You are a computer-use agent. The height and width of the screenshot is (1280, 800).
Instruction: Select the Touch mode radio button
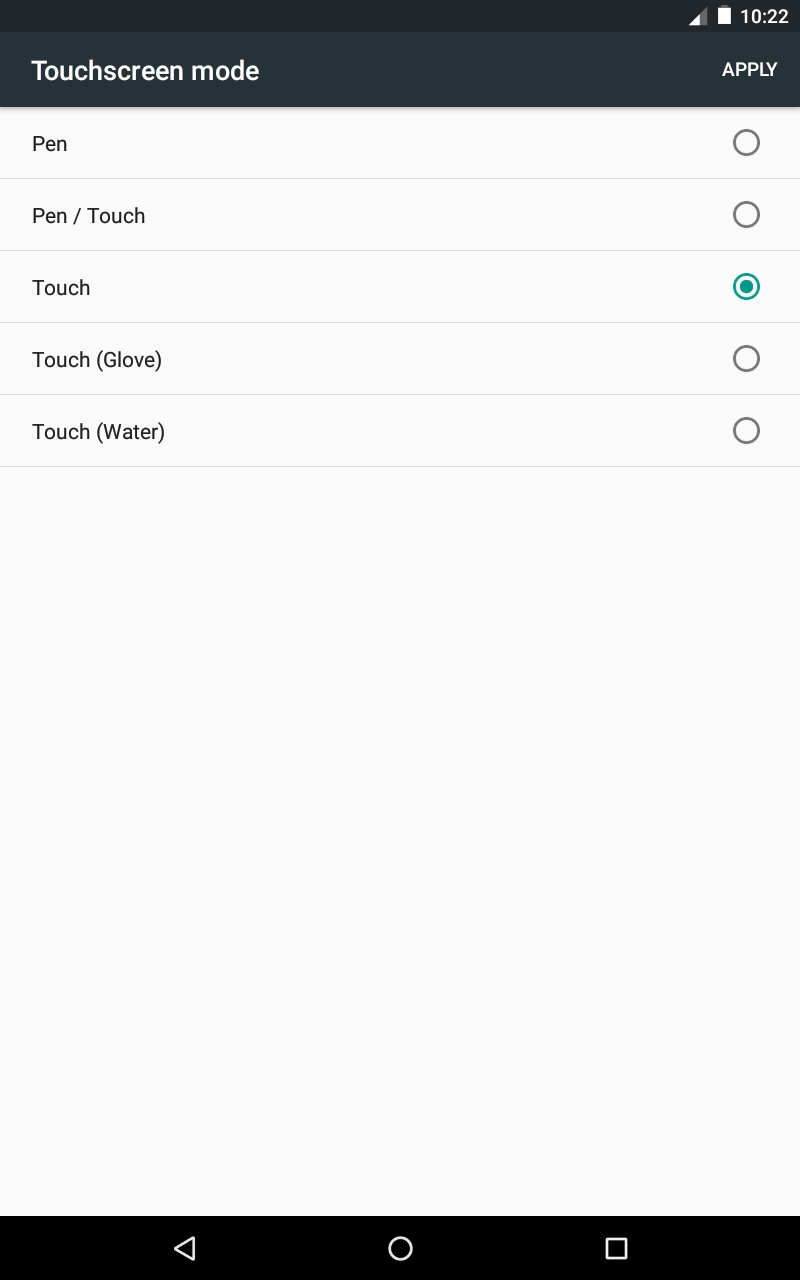click(746, 287)
